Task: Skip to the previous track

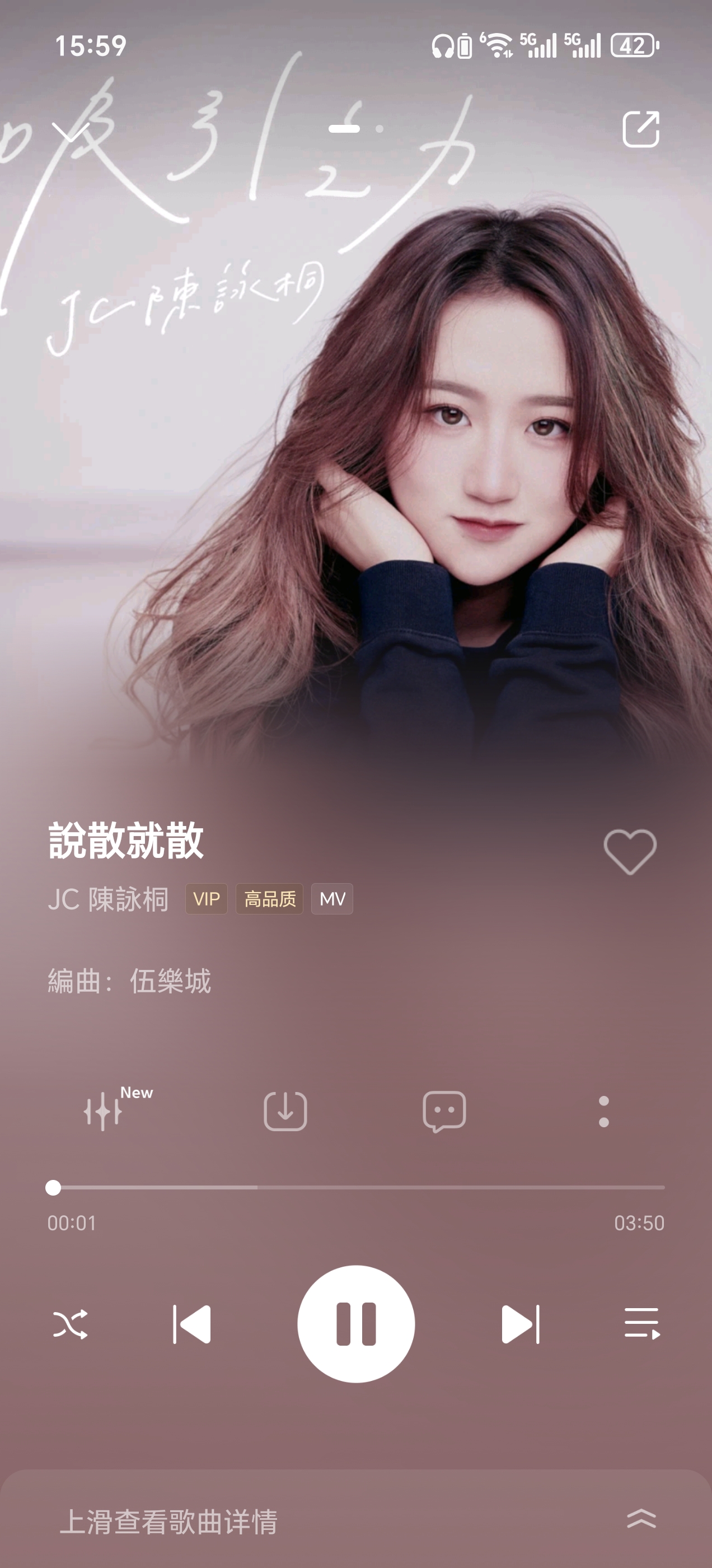Action: pyautogui.click(x=193, y=1324)
